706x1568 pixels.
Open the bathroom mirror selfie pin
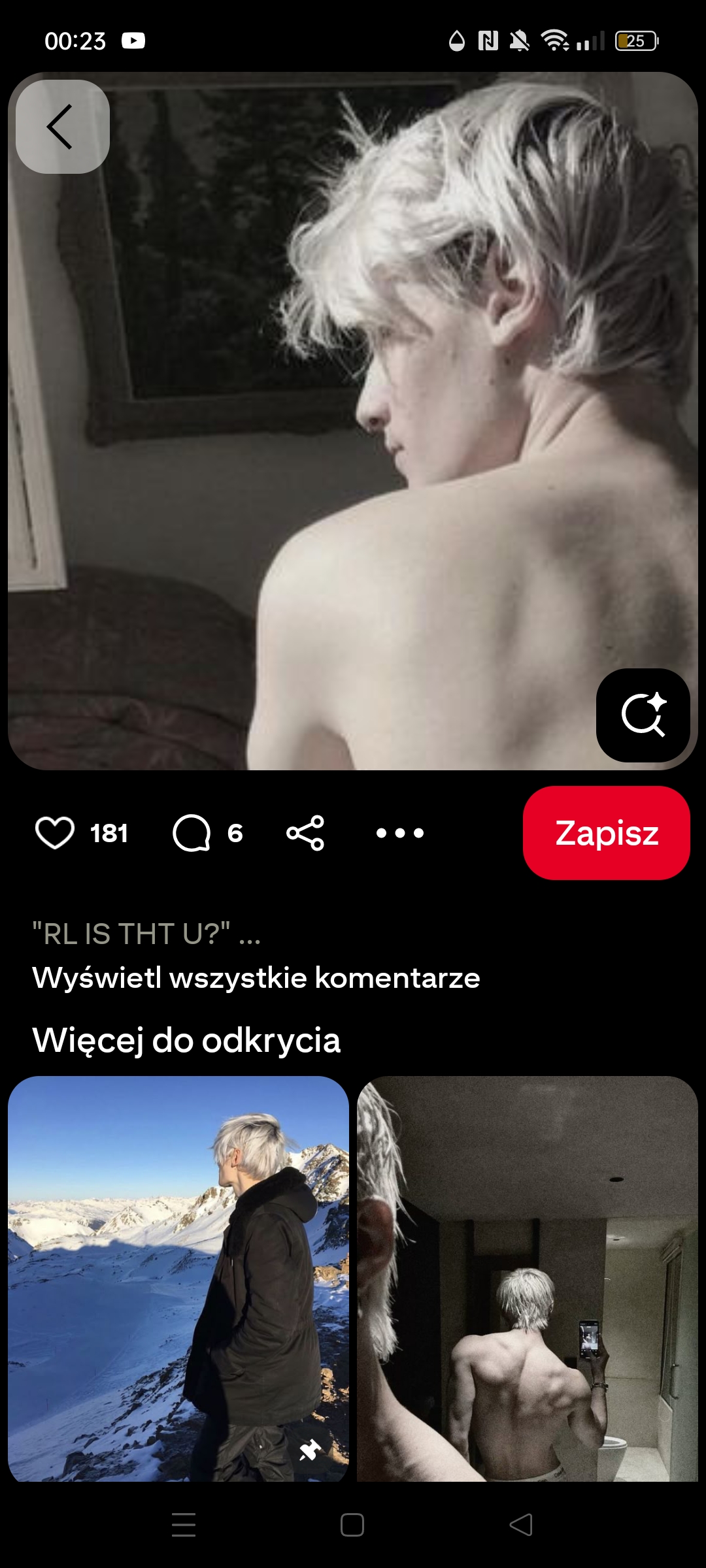[x=527, y=1277]
